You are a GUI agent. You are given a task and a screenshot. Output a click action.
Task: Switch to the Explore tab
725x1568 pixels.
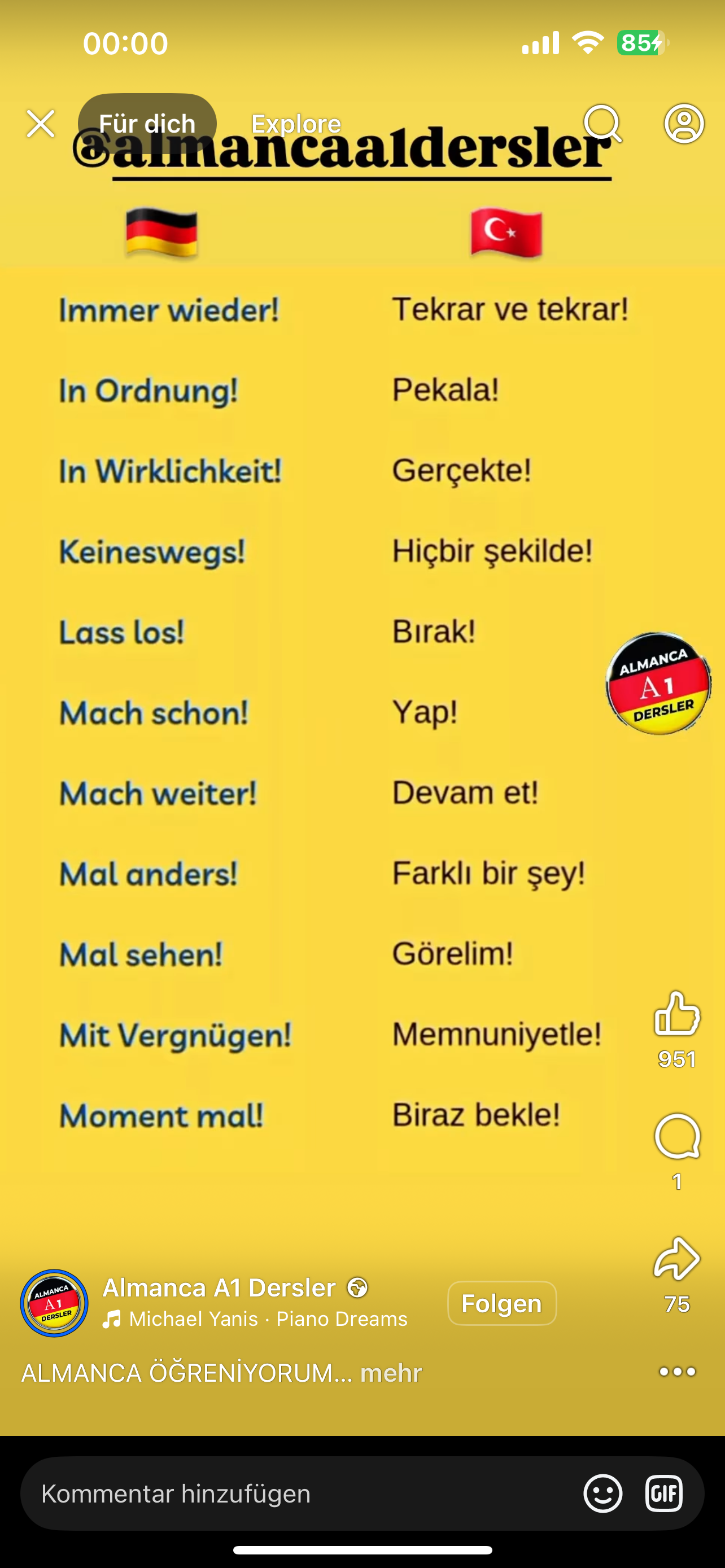click(296, 124)
